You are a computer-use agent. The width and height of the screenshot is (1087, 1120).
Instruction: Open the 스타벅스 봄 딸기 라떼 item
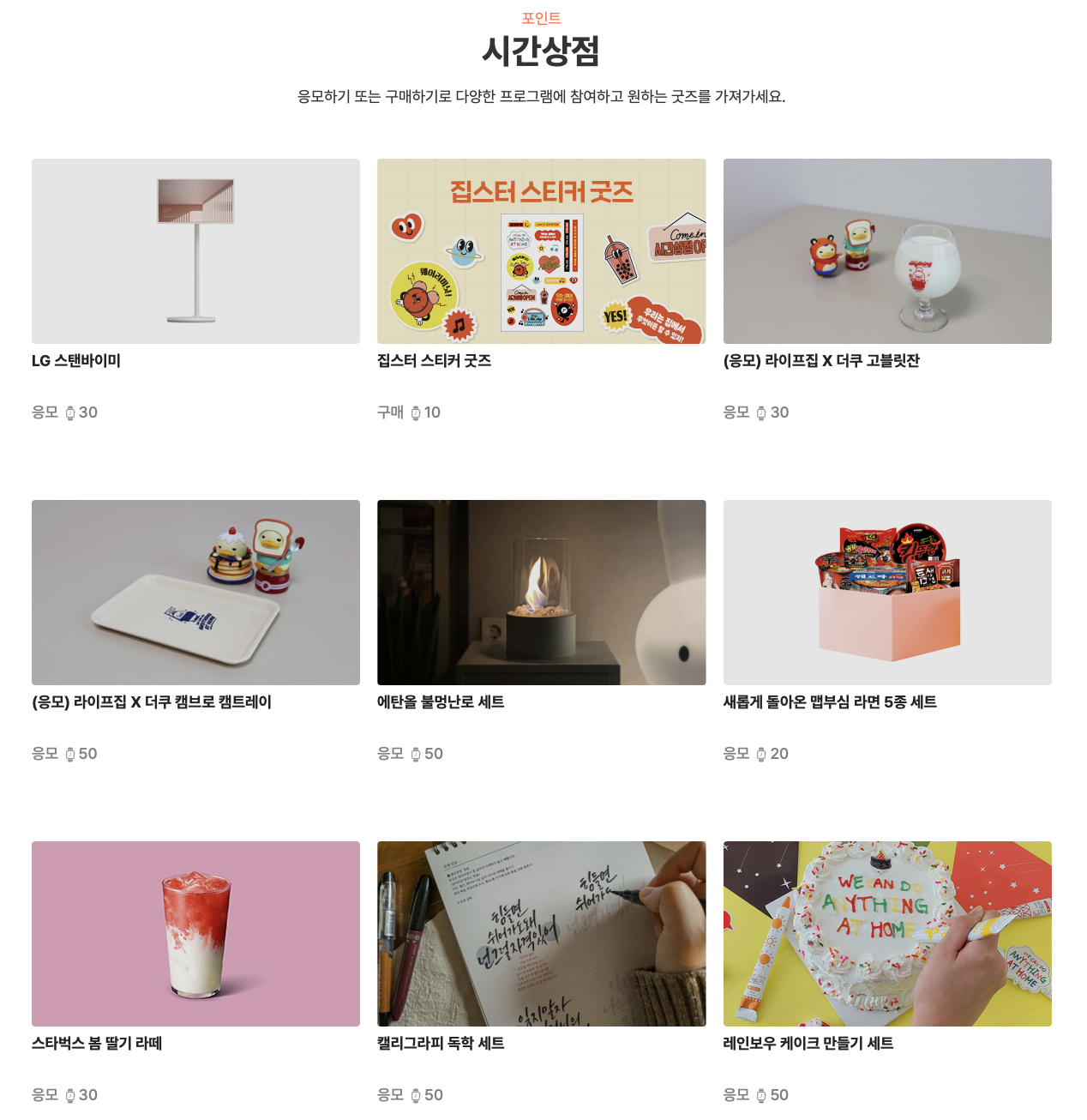[x=195, y=972]
